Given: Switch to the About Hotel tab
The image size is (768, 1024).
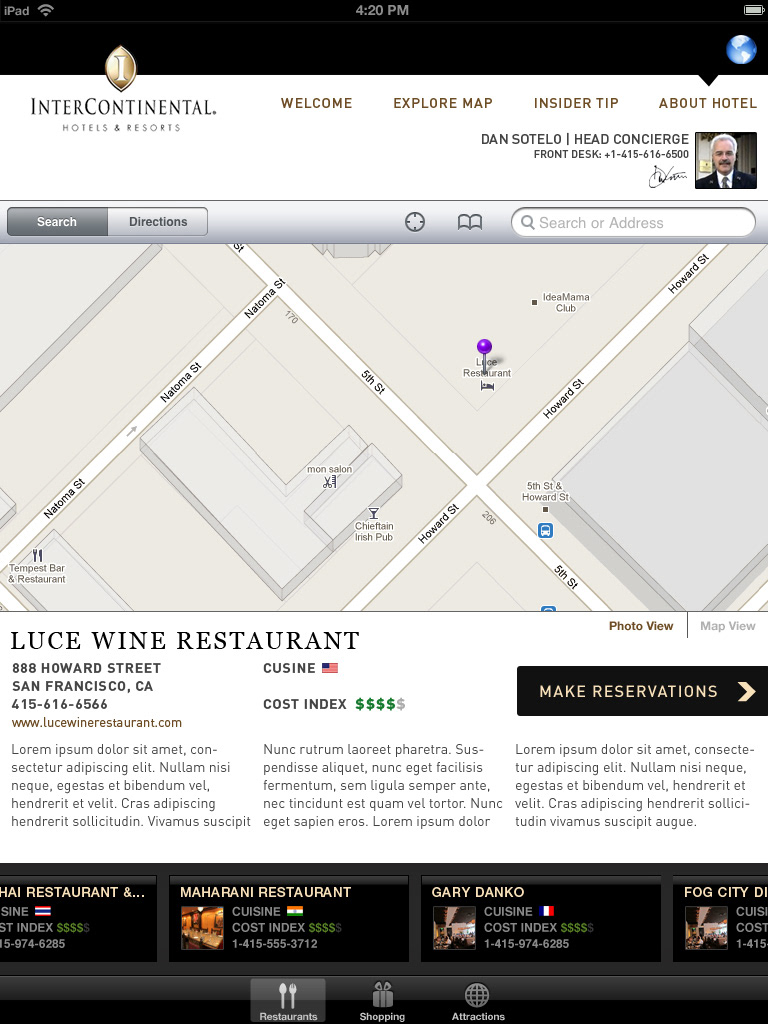Looking at the screenshot, I should (x=707, y=103).
